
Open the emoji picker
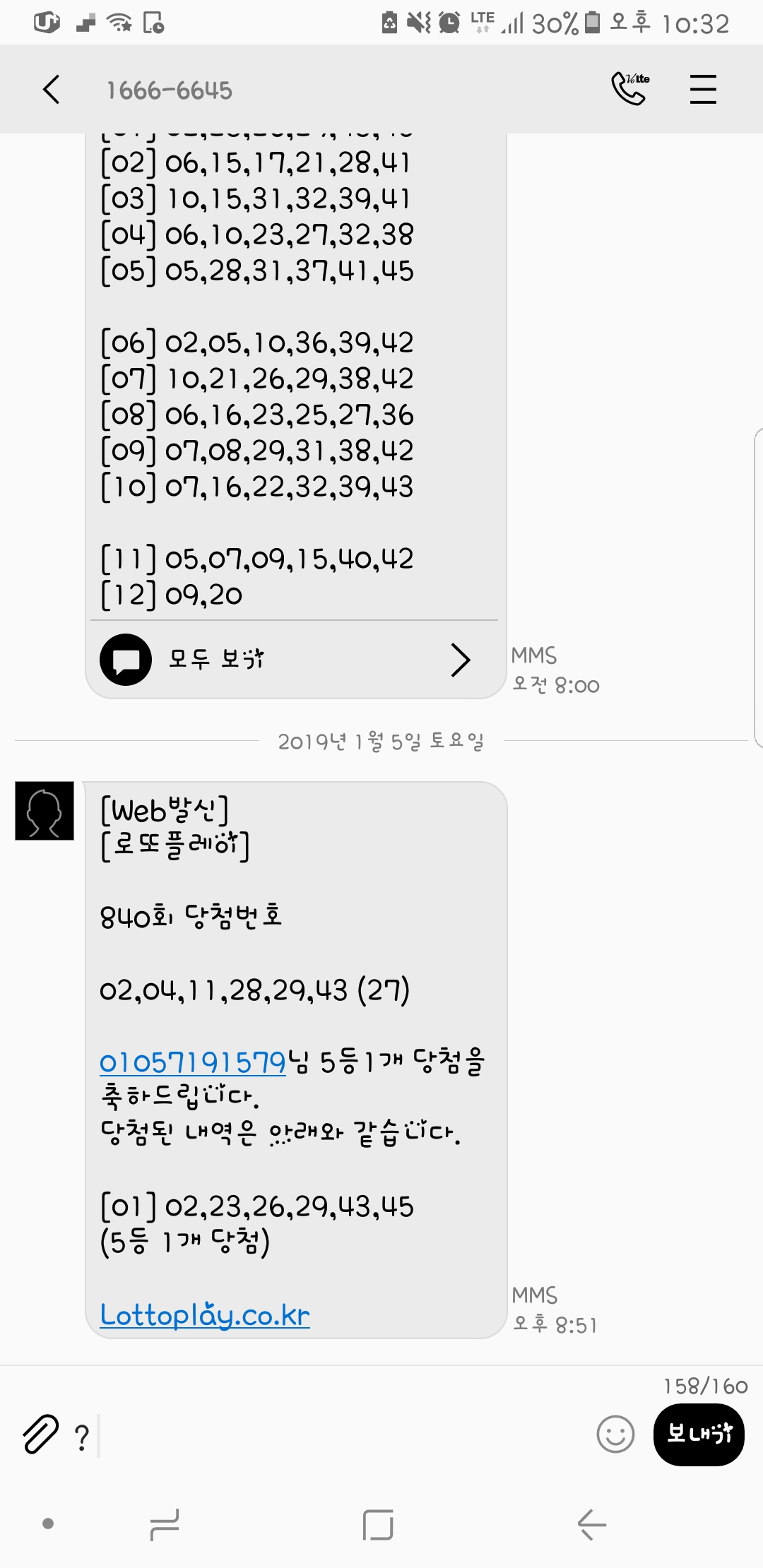pyautogui.click(x=615, y=1435)
